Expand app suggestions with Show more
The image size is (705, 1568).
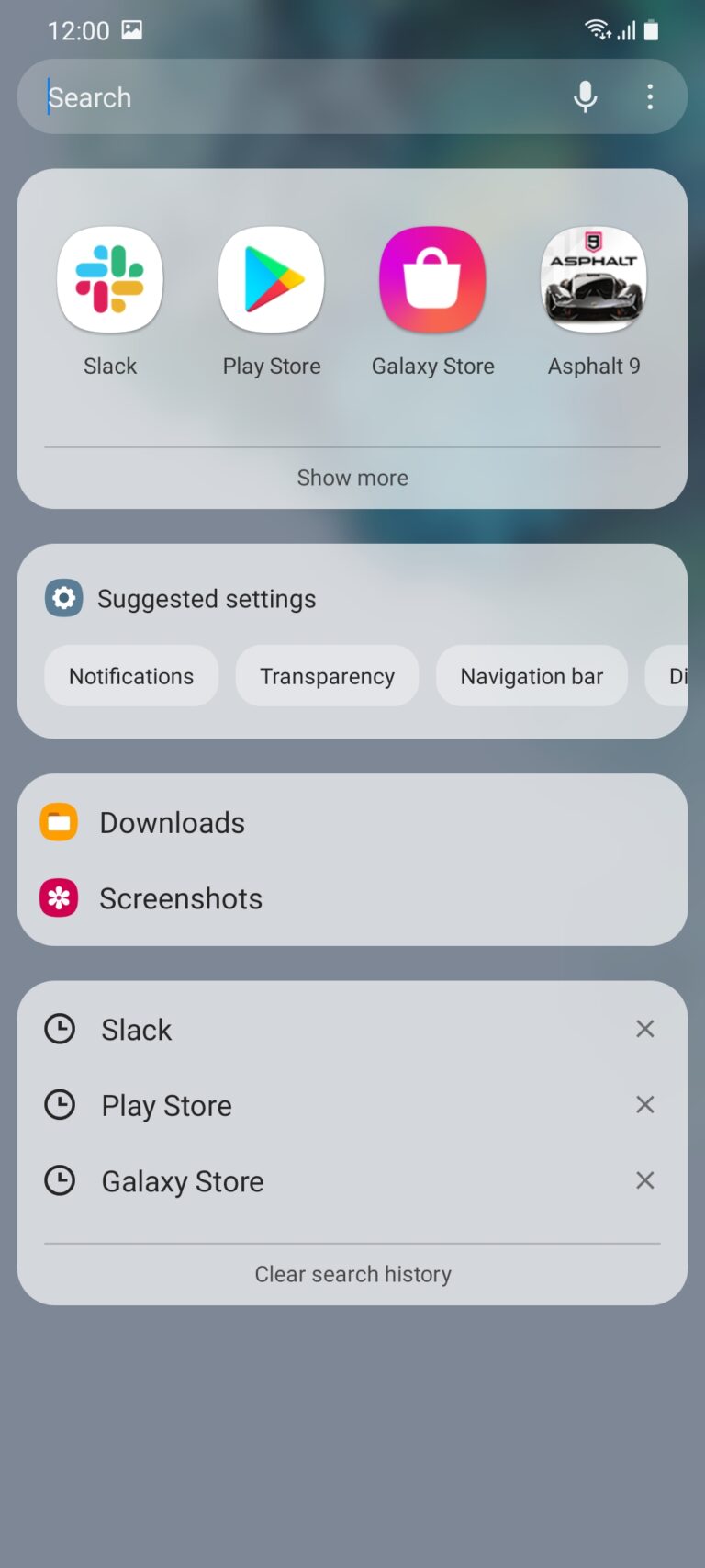point(352,478)
